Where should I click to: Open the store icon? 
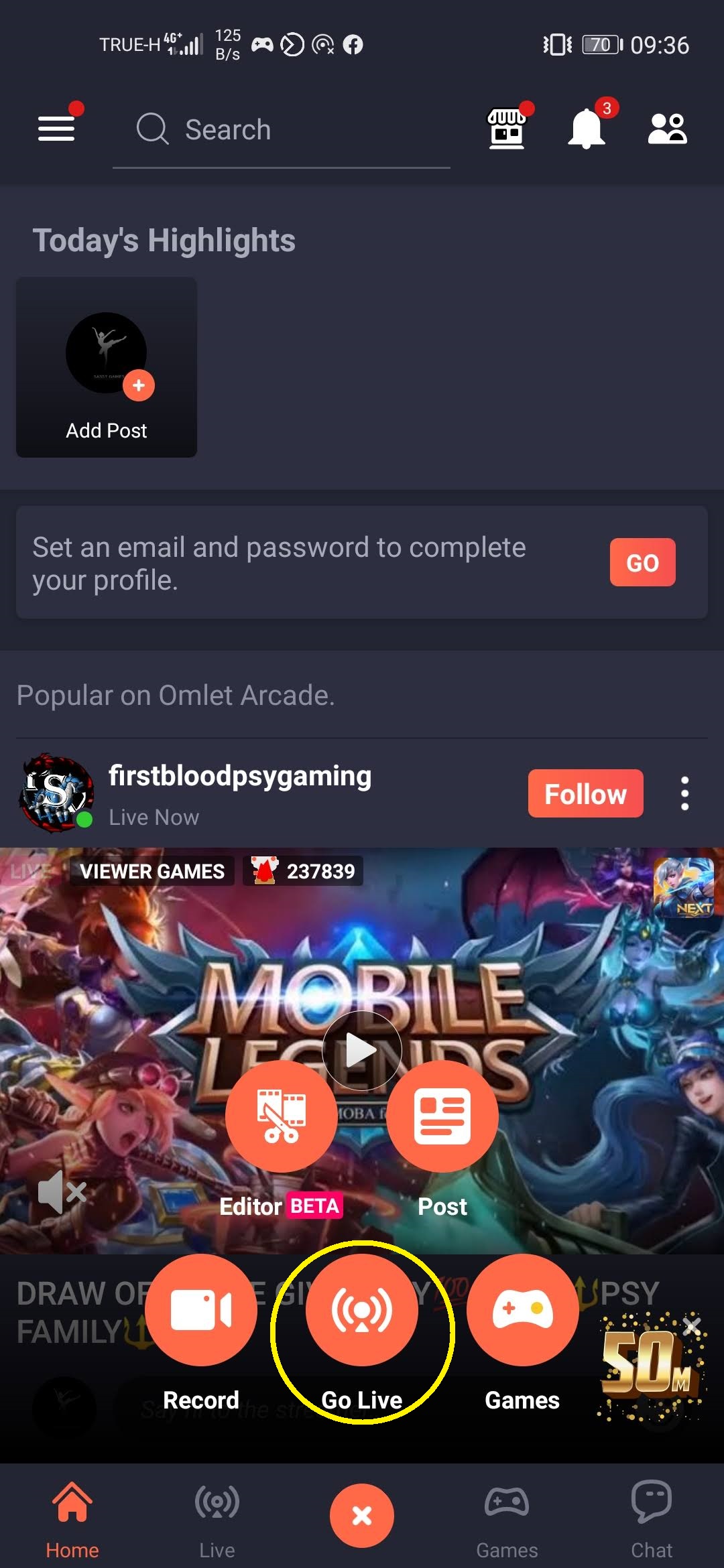coord(507,128)
